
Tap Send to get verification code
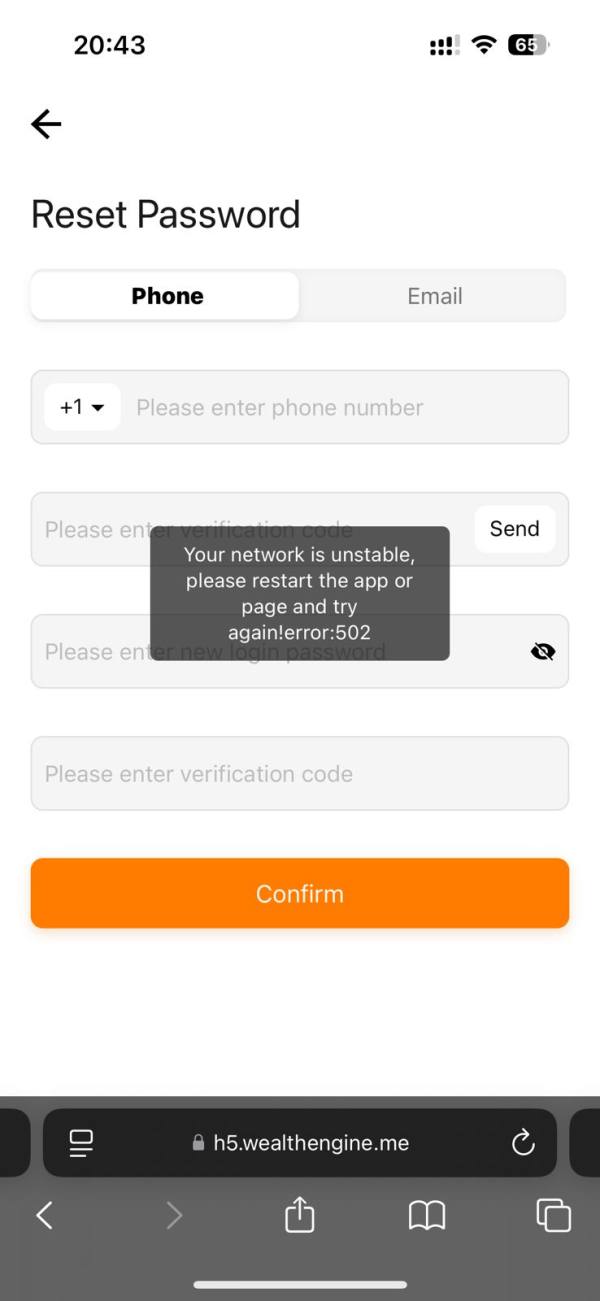[514, 529]
